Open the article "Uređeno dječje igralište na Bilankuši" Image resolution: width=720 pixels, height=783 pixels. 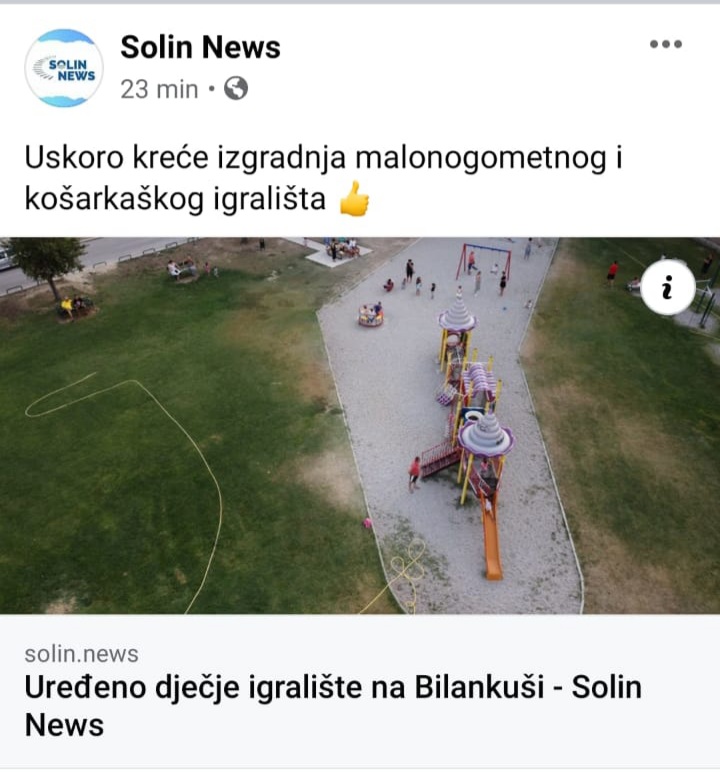tap(332, 705)
